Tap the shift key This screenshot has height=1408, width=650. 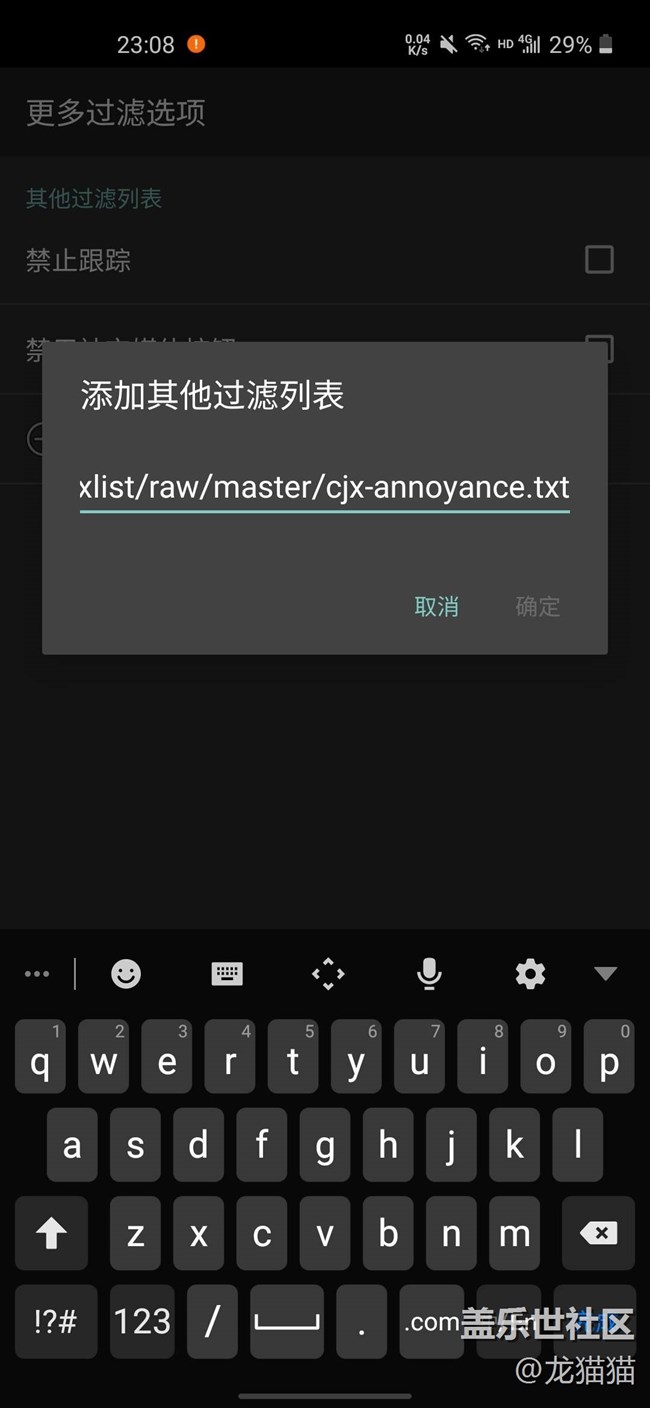(51, 1233)
